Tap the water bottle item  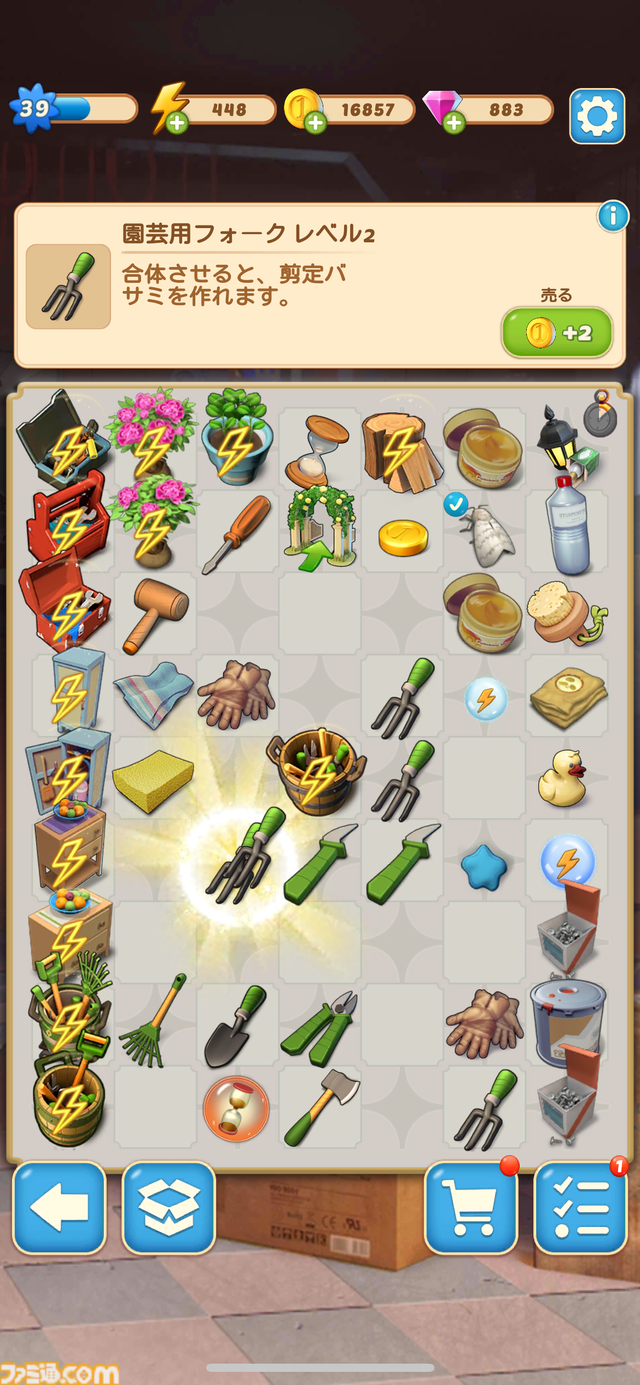(x=567, y=527)
